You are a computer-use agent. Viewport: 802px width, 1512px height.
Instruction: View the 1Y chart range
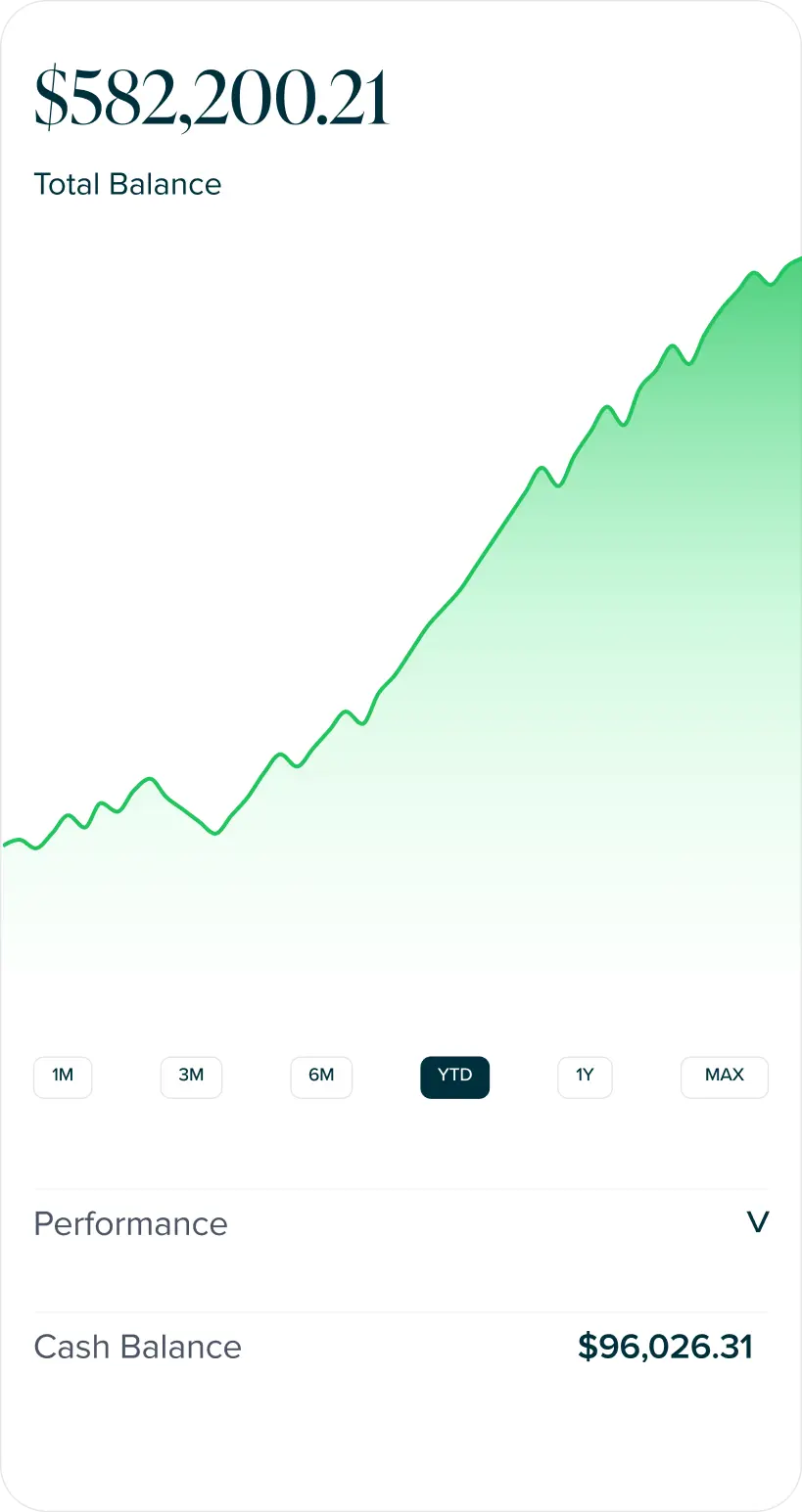coord(585,1077)
